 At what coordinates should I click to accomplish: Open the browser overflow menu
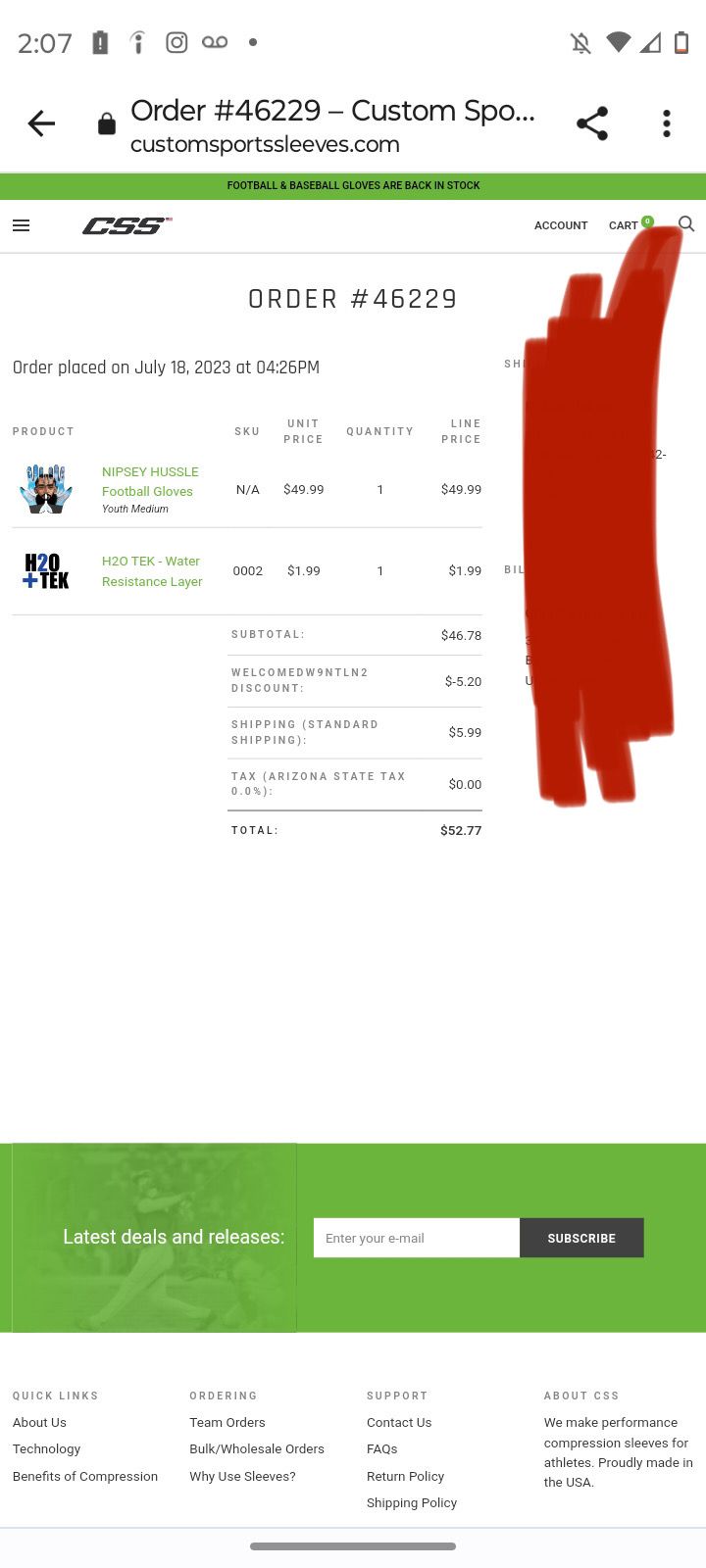pyautogui.click(x=667, y=123)
